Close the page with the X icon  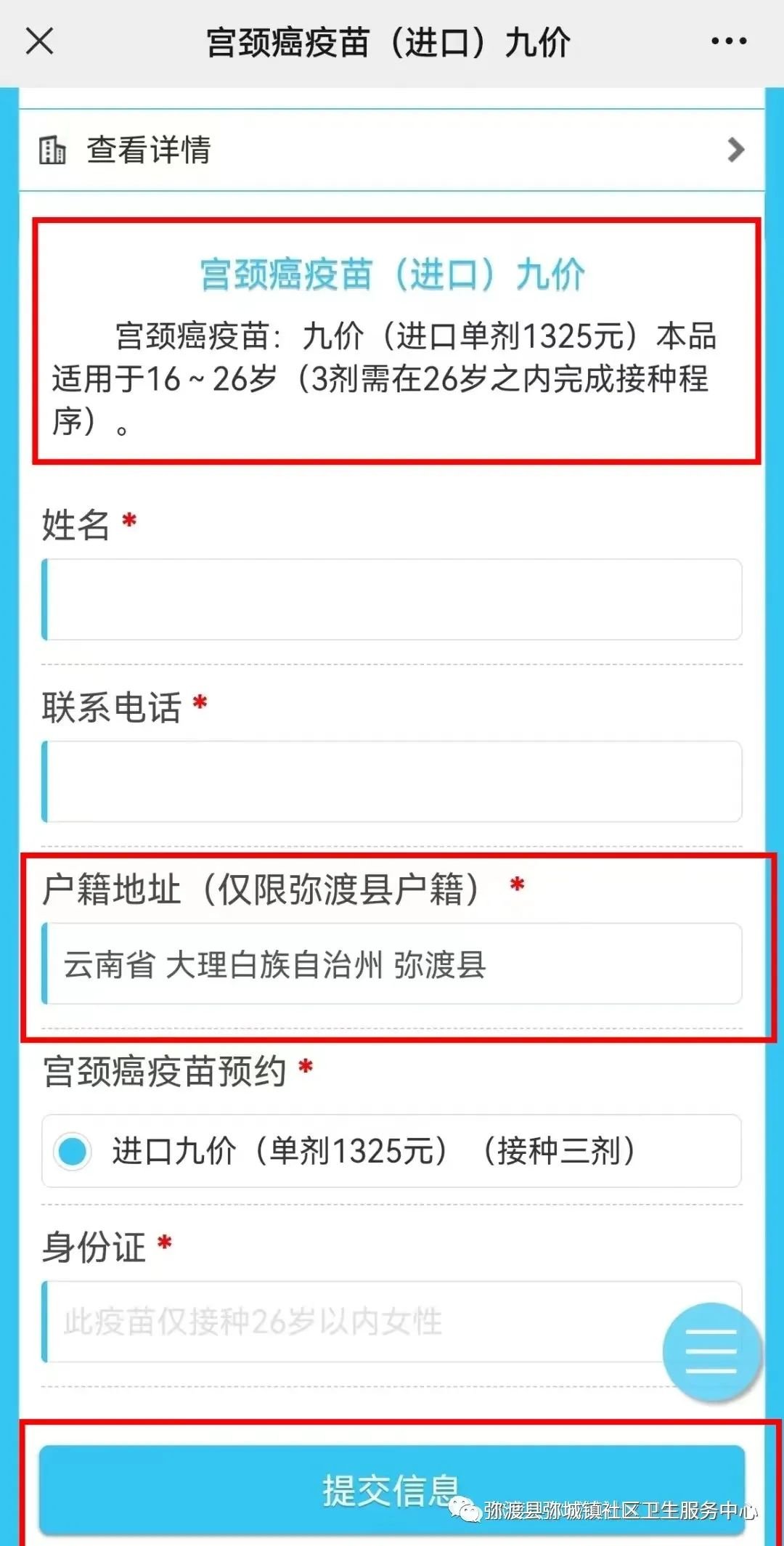coord(40,41)
